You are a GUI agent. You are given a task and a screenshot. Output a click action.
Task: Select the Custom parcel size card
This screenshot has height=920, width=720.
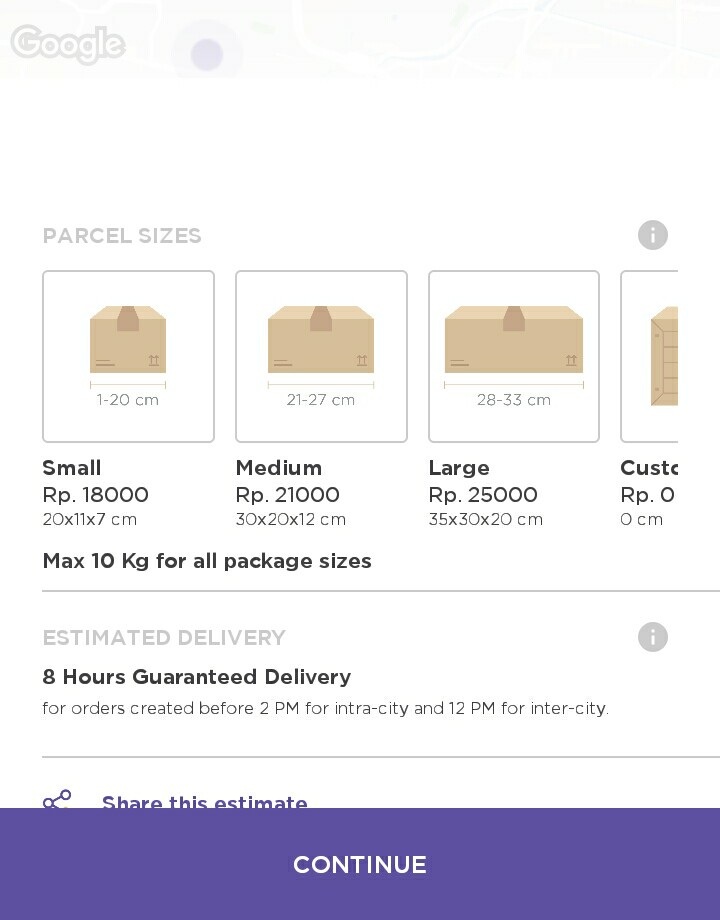[650, 356]
